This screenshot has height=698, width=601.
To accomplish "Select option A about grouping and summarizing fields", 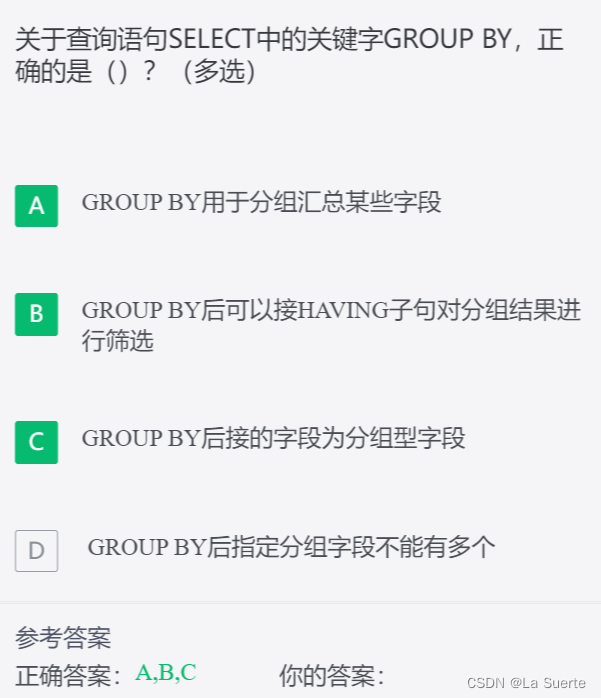I will tap(37, 206).
